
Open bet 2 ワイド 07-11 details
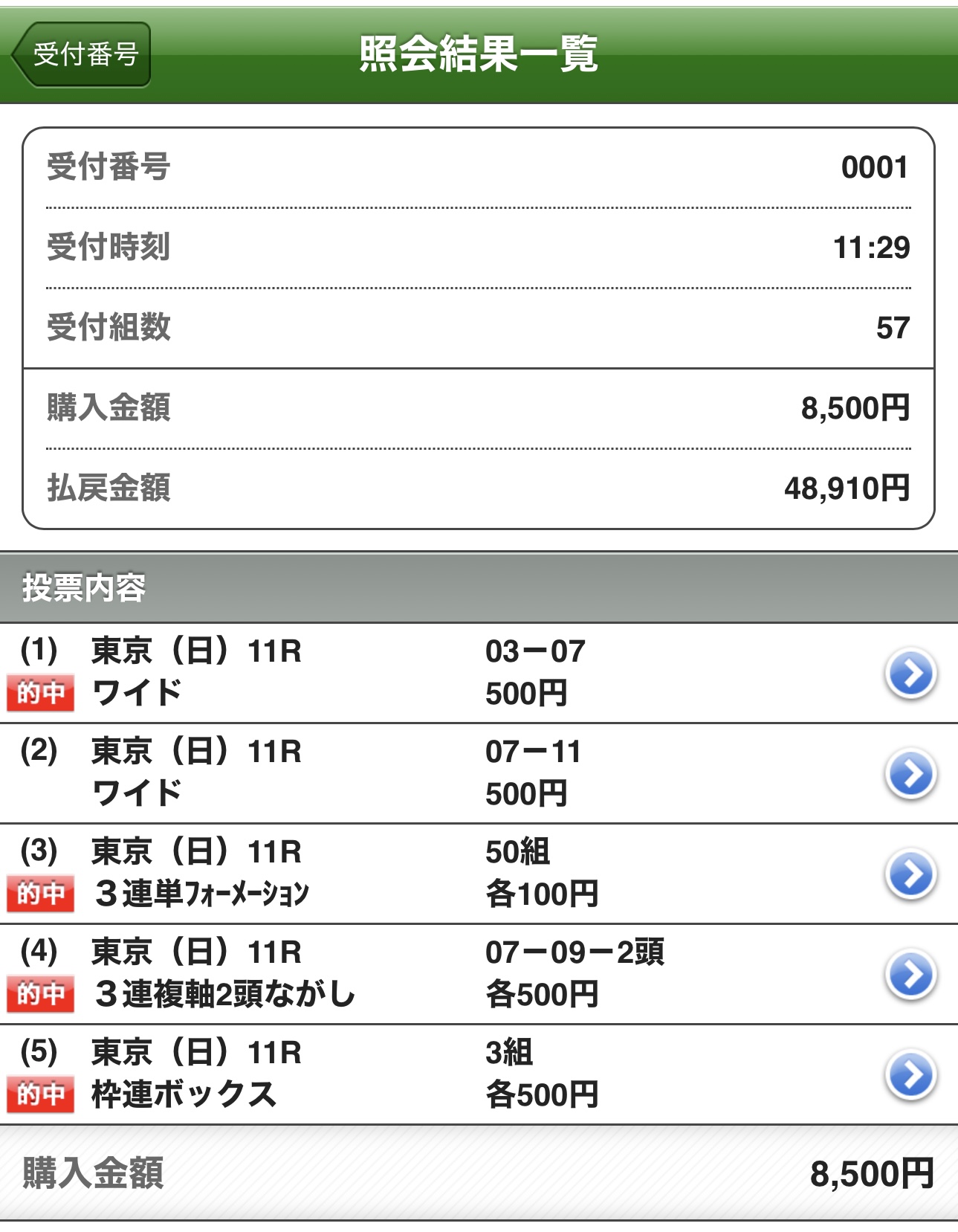click(910, 774)
